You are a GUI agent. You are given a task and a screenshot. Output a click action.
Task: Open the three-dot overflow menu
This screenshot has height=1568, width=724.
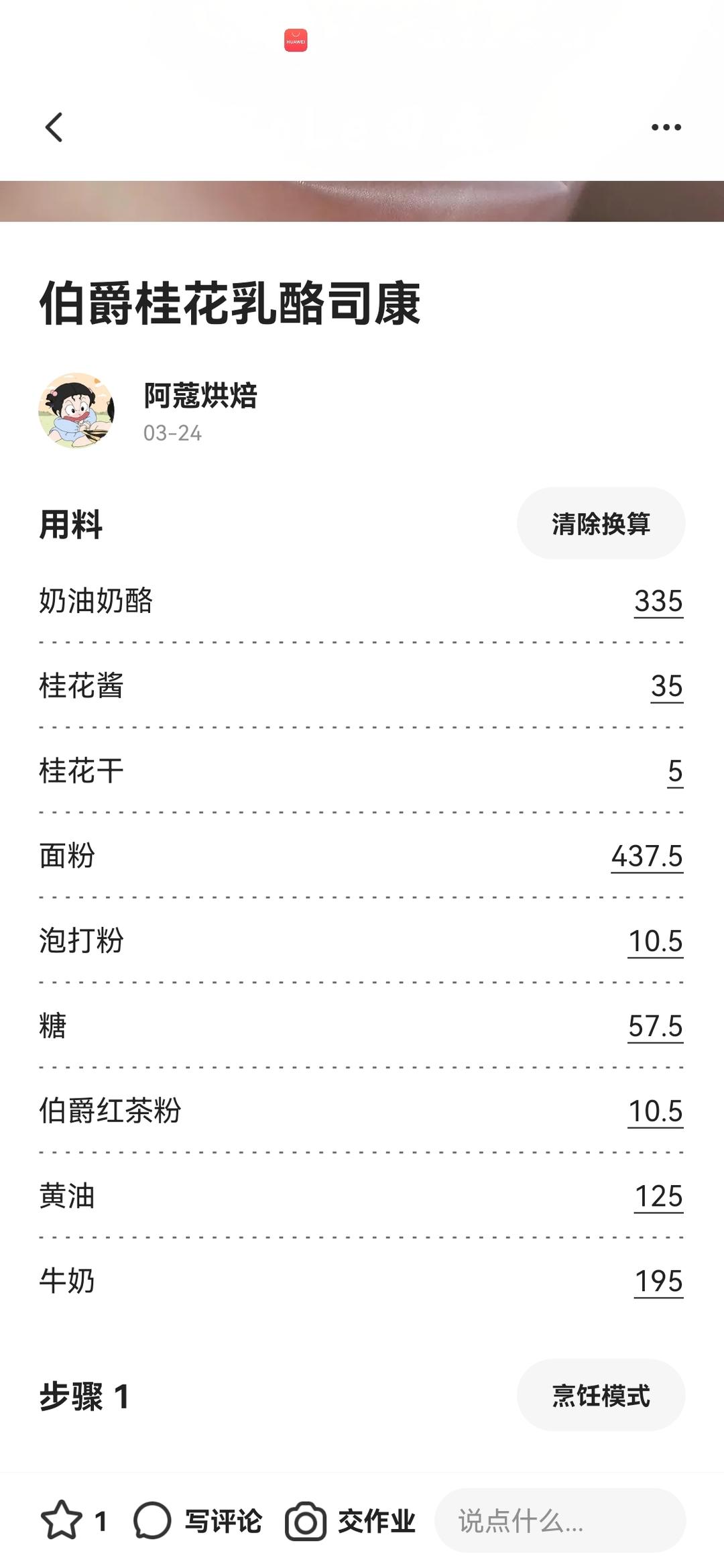click(666, 127)
